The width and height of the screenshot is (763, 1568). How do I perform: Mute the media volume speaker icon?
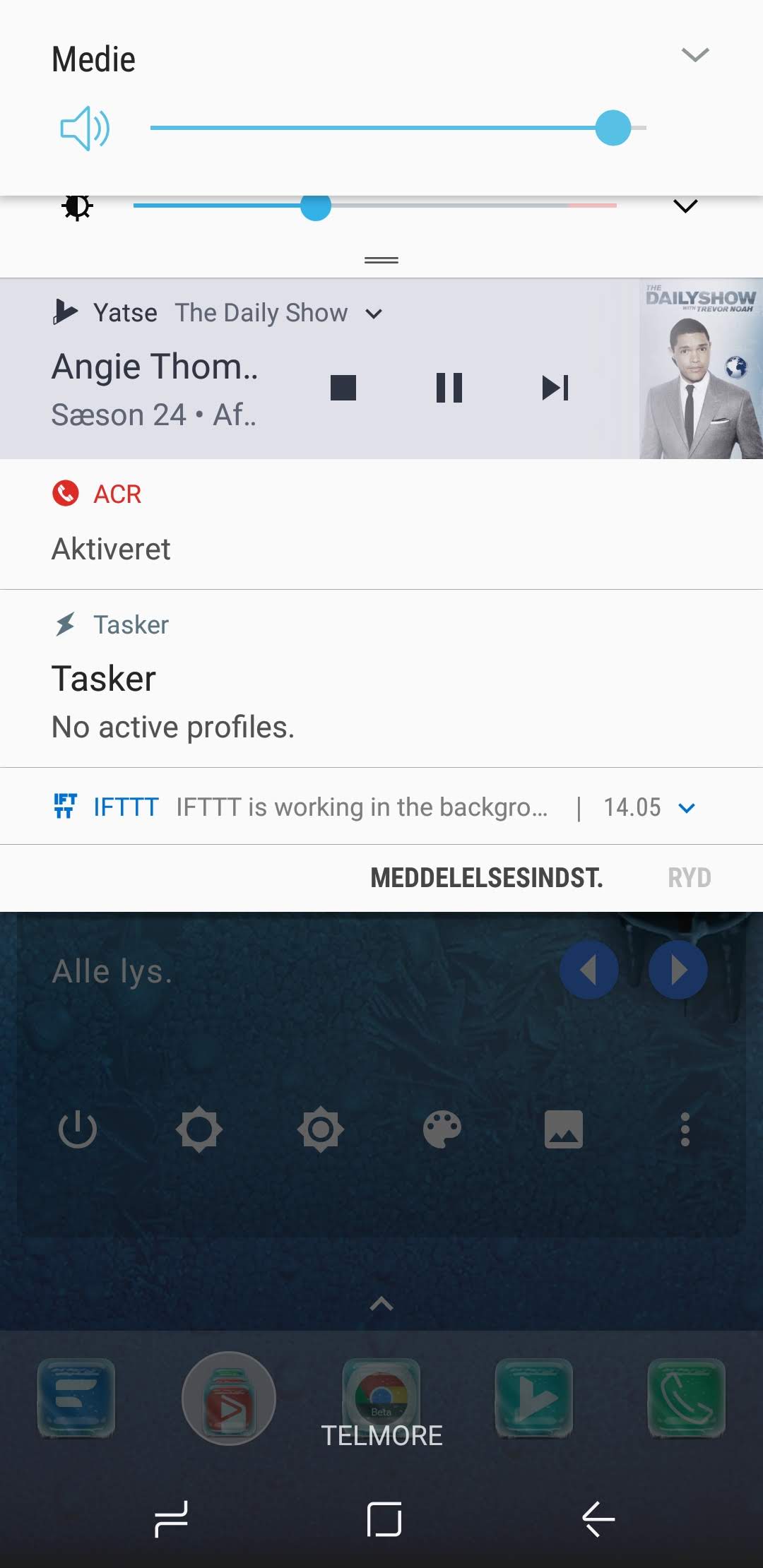[85, 129]
